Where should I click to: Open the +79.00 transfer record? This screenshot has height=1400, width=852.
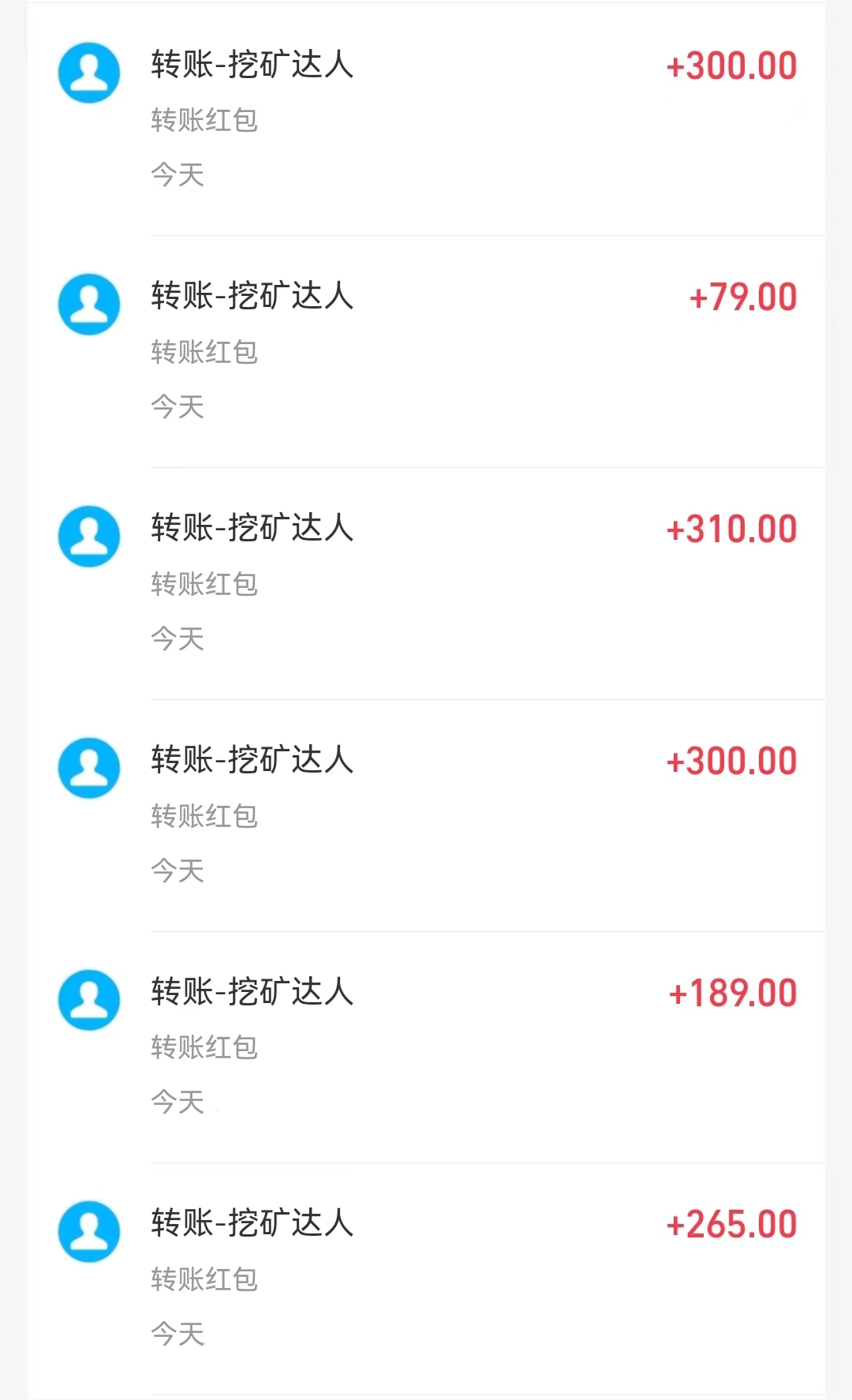click(426, 350)
